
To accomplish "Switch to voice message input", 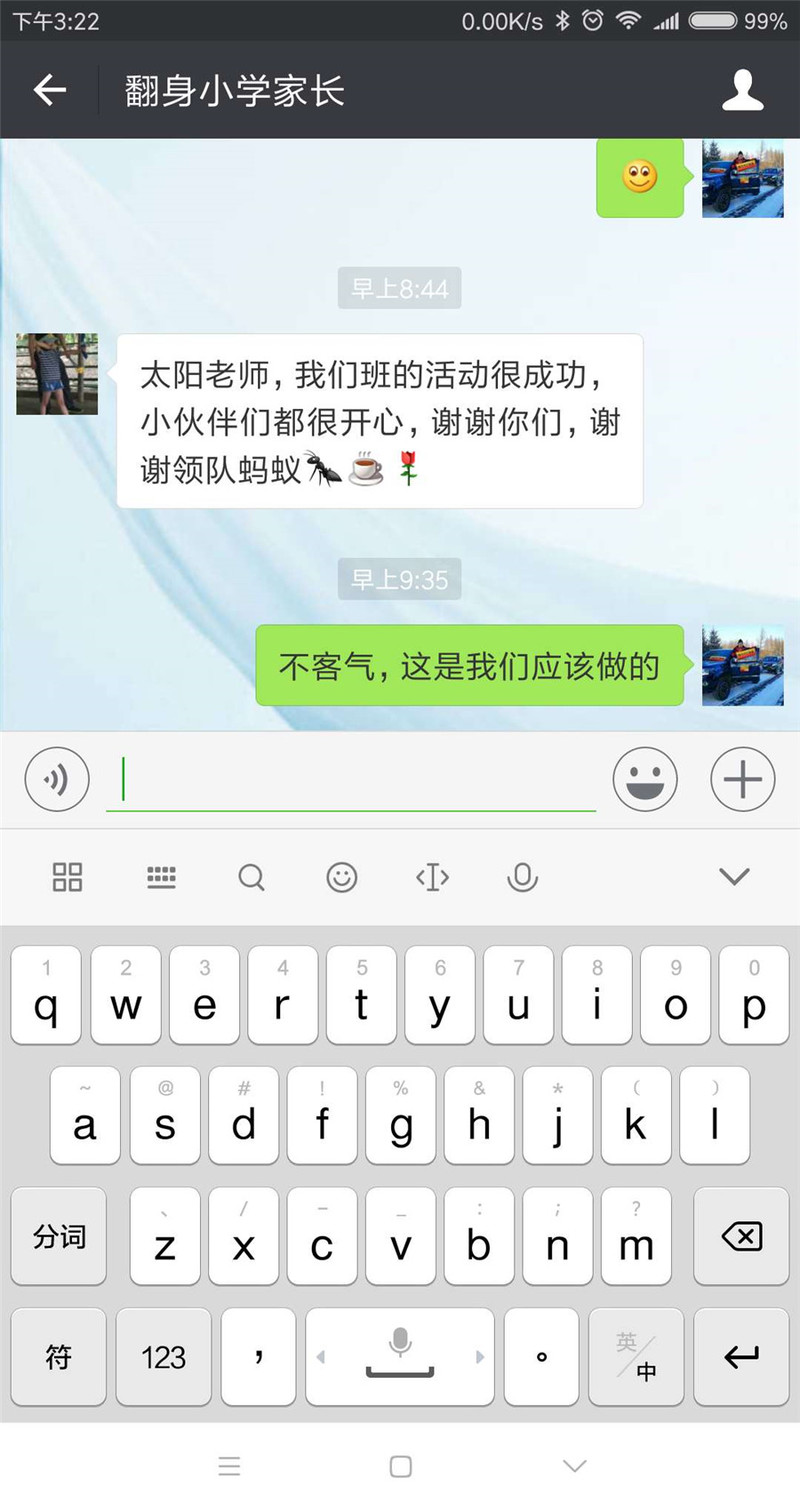I will click(x=57, y=779).
